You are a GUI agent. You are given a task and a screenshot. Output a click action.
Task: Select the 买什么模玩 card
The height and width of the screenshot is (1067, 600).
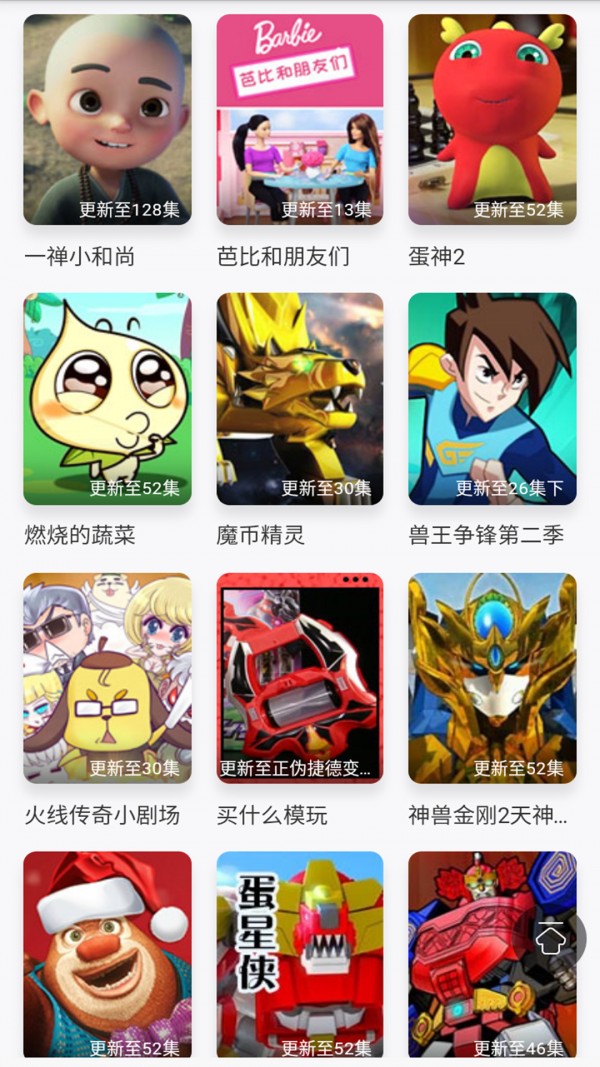click(x=300, y=677)
